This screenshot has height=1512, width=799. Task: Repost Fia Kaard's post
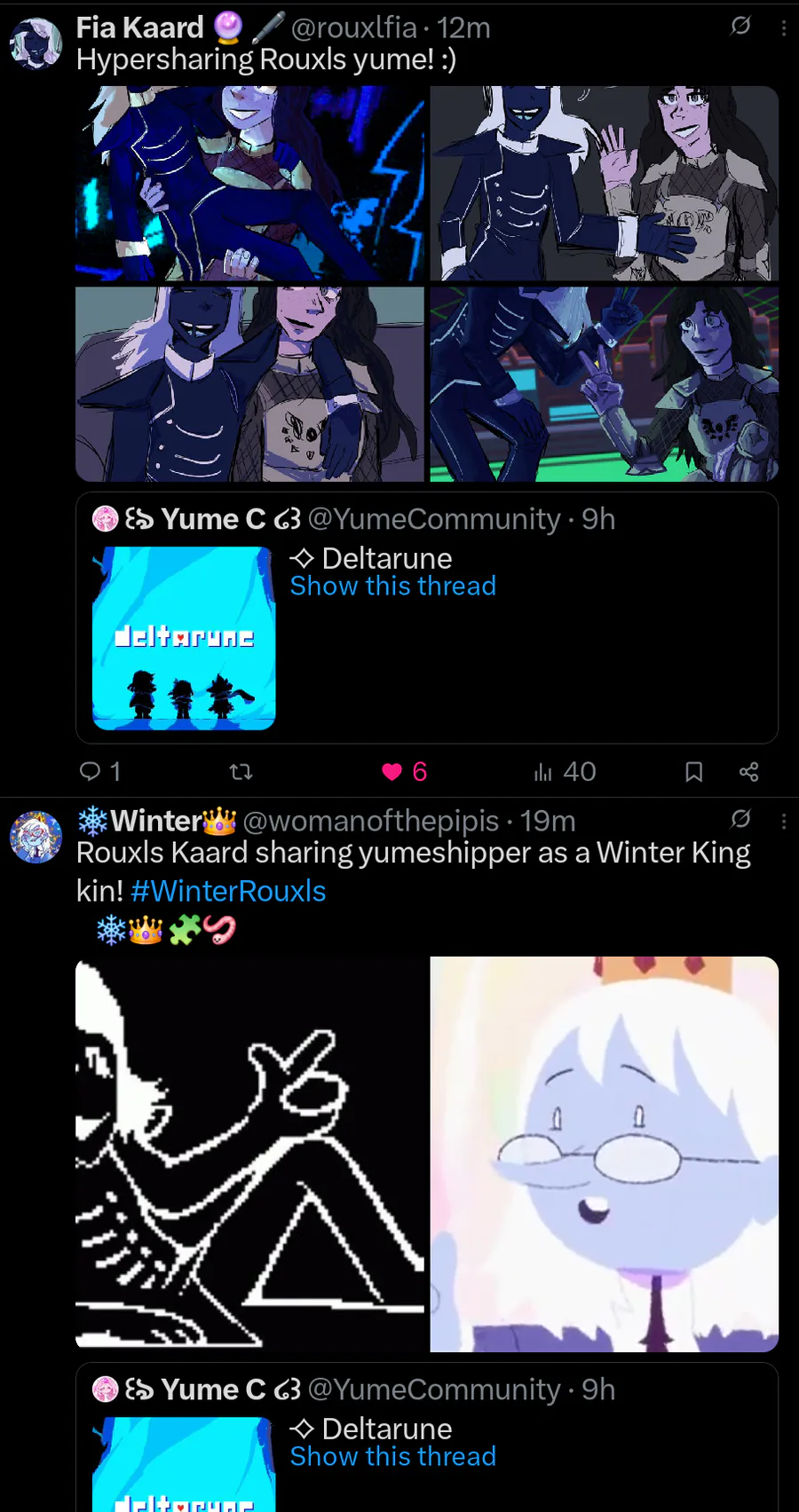tap(241, 772)
